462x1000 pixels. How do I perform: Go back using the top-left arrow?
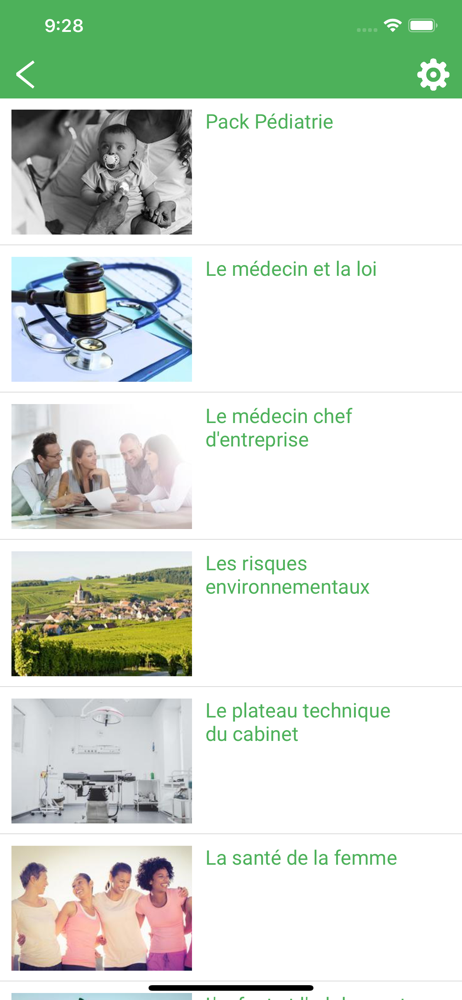tap(26, 75)
